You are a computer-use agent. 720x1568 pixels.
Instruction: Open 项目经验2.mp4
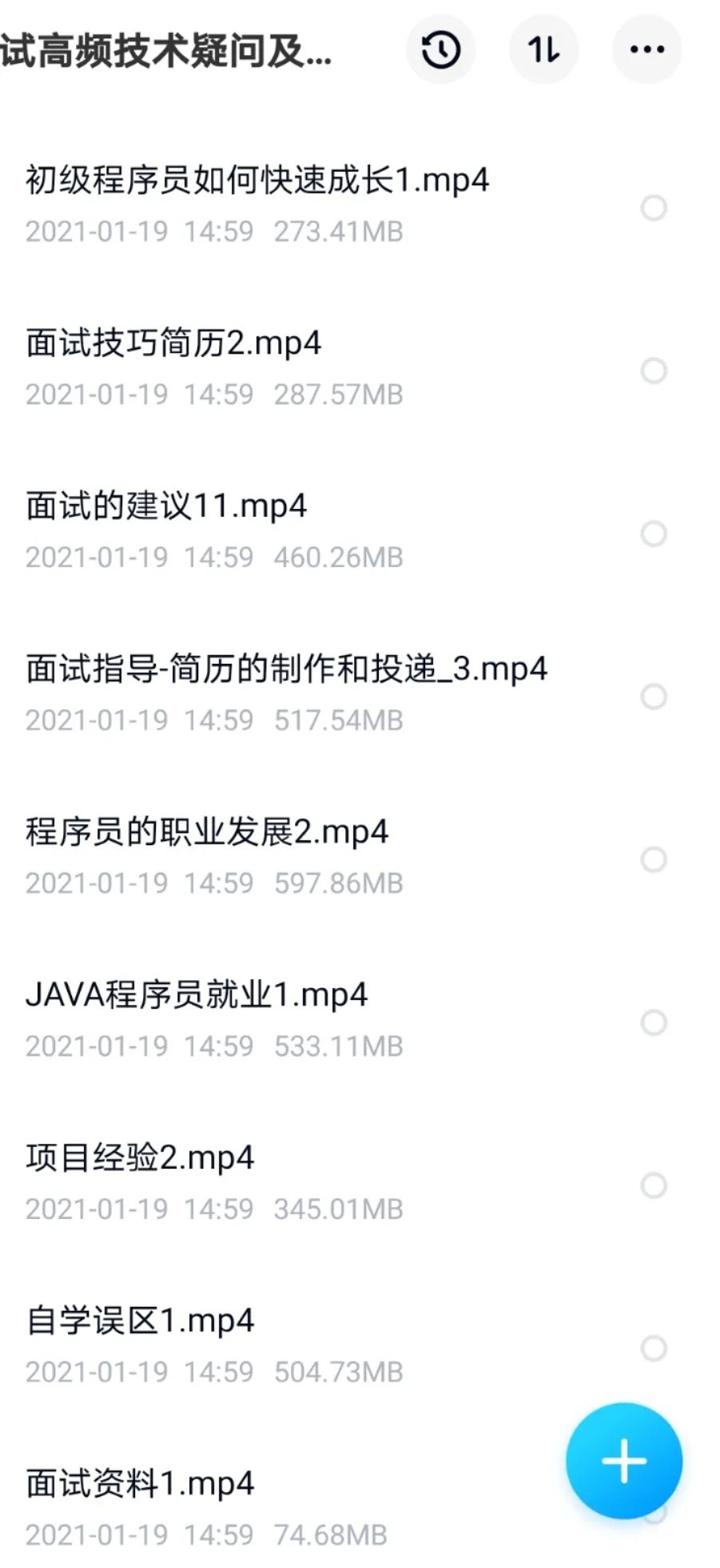(140, 1158)
